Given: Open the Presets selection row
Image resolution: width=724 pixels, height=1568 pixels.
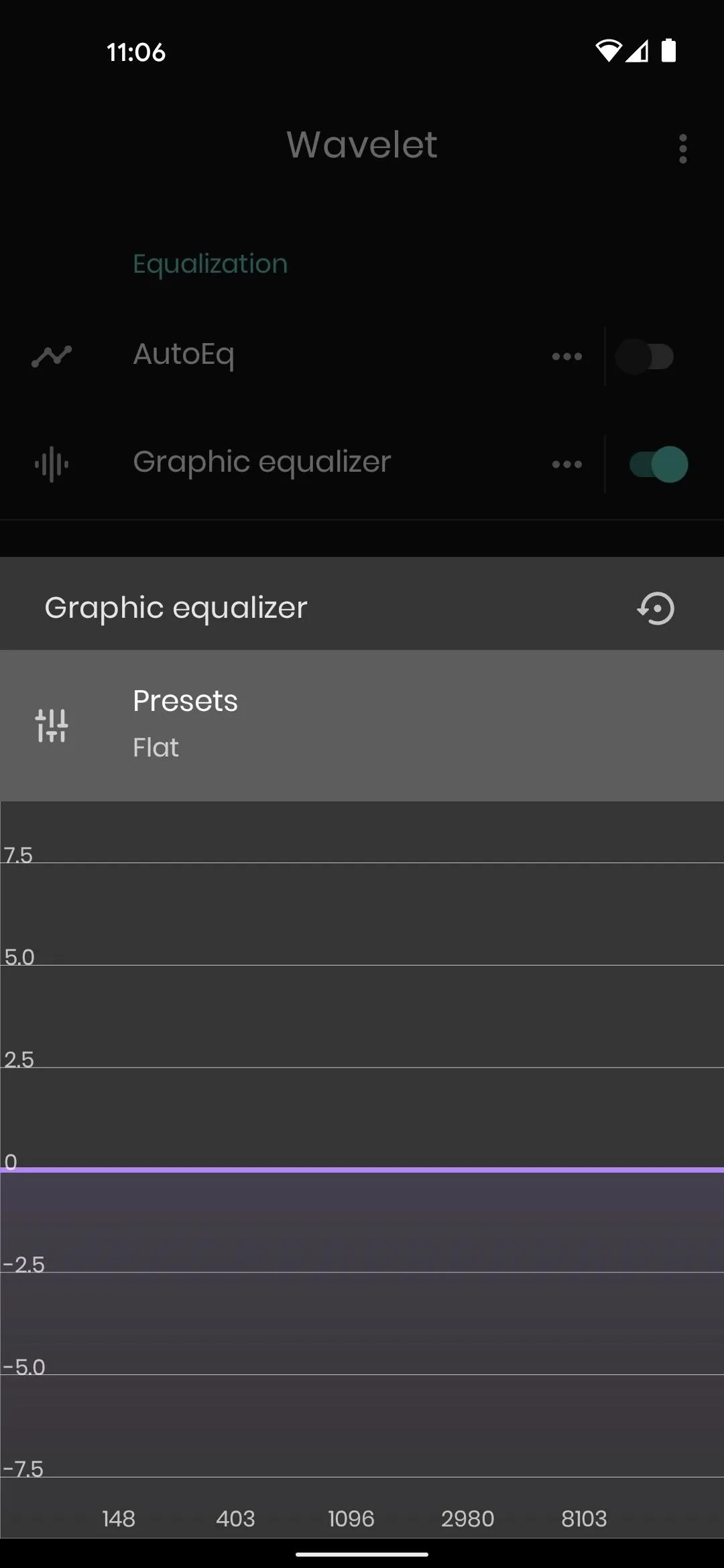Looking at the screenshot, I should pos(362,725).
